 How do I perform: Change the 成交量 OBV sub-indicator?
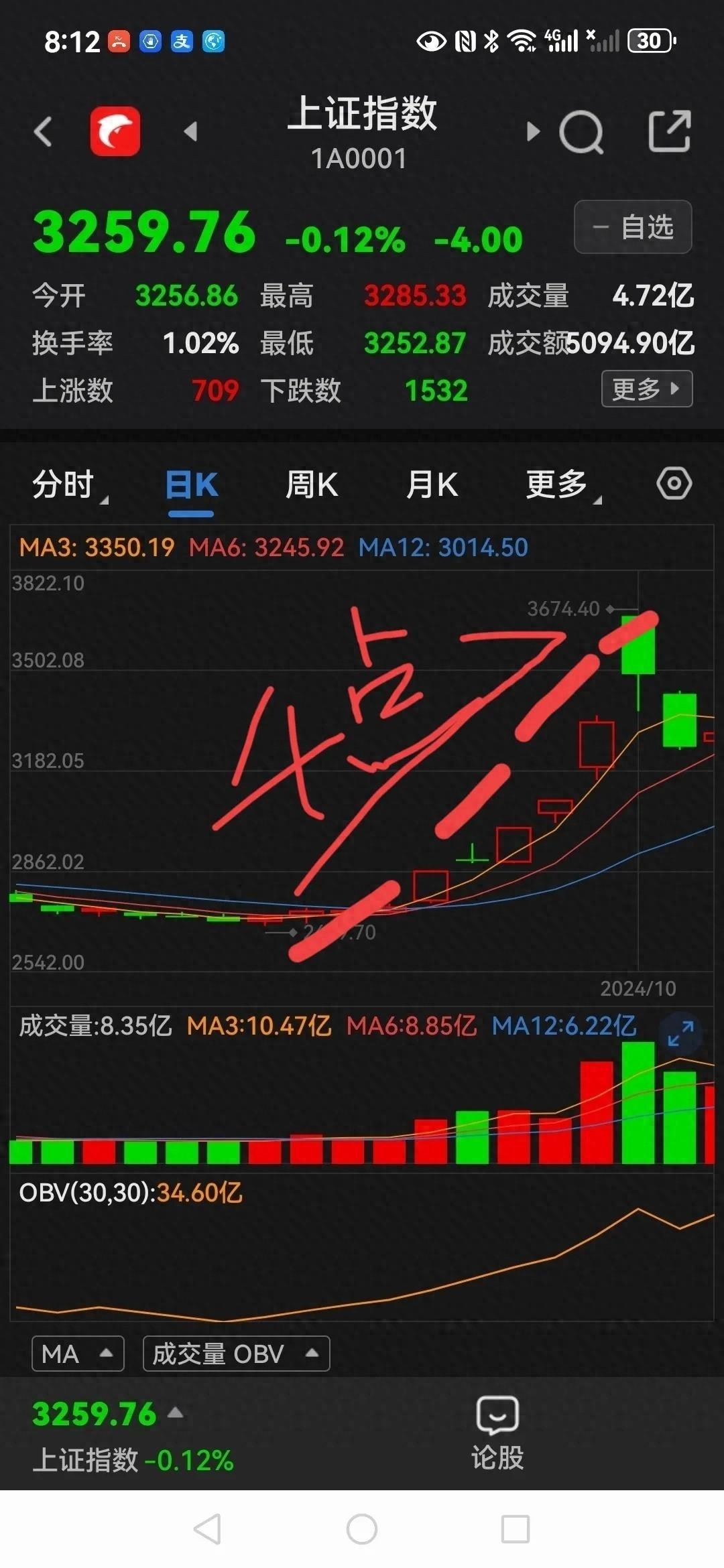click(x=236, y=1354)
